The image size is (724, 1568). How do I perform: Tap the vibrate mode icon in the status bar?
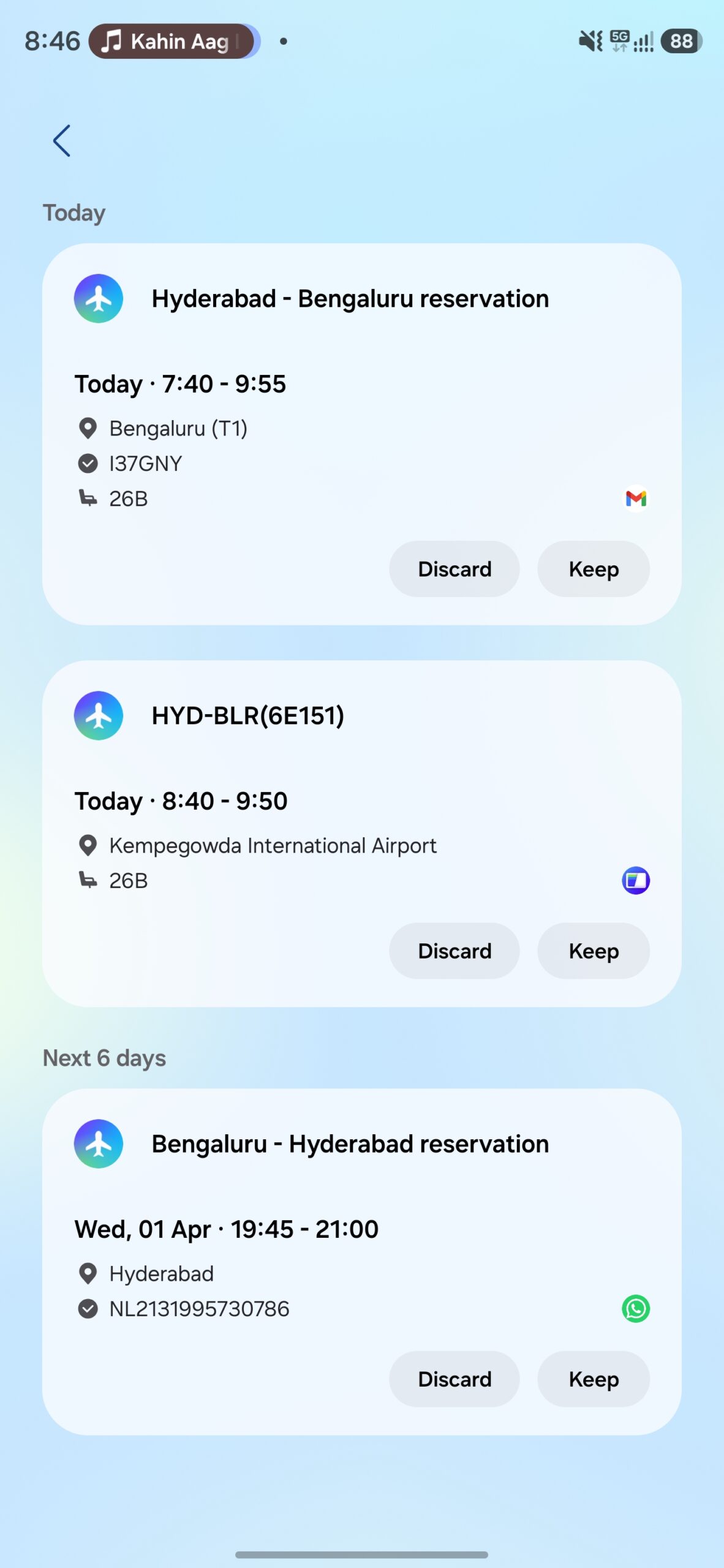(x=587, y=41)
